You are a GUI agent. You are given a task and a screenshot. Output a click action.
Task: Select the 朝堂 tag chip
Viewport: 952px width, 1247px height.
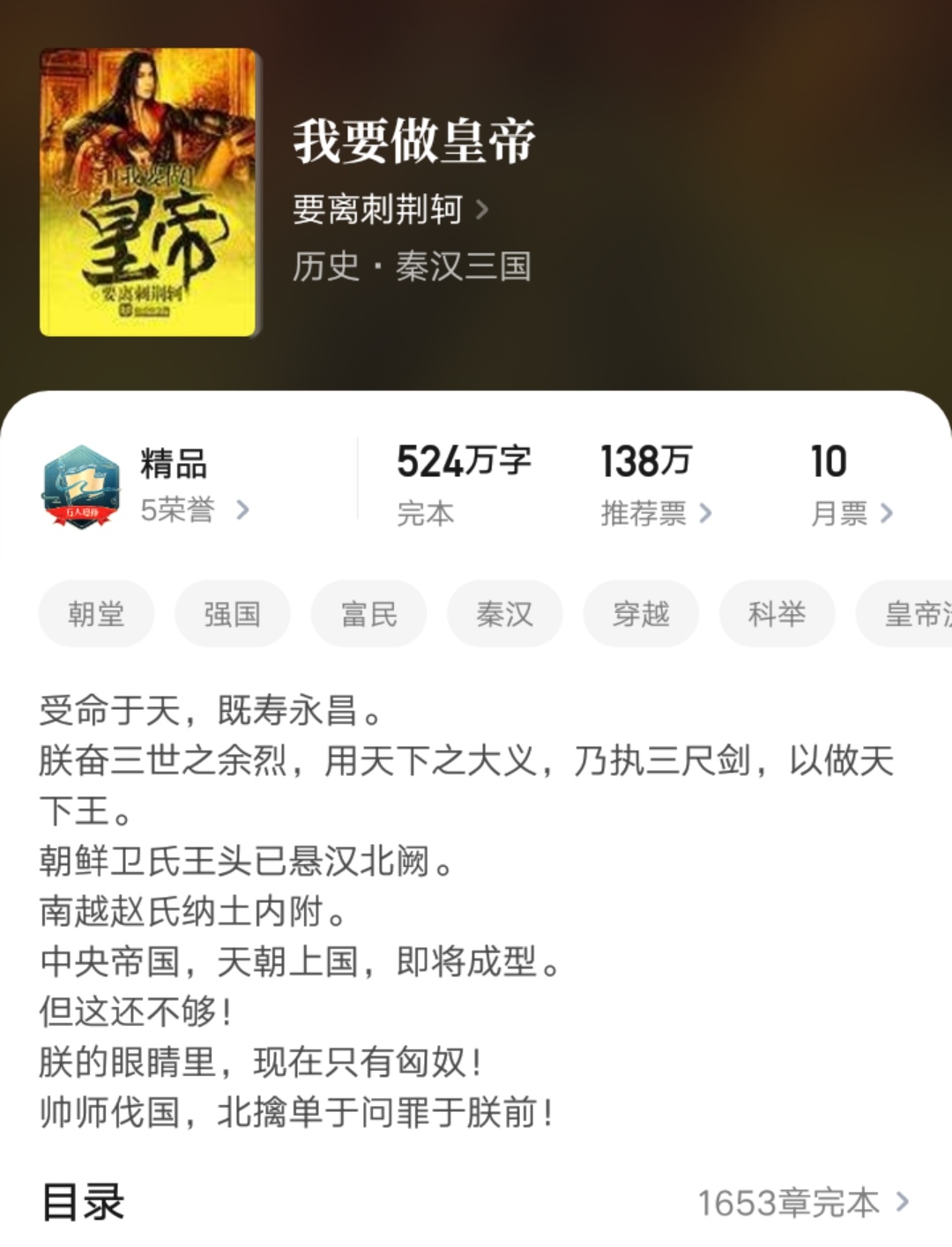click(x=96, y=614)
